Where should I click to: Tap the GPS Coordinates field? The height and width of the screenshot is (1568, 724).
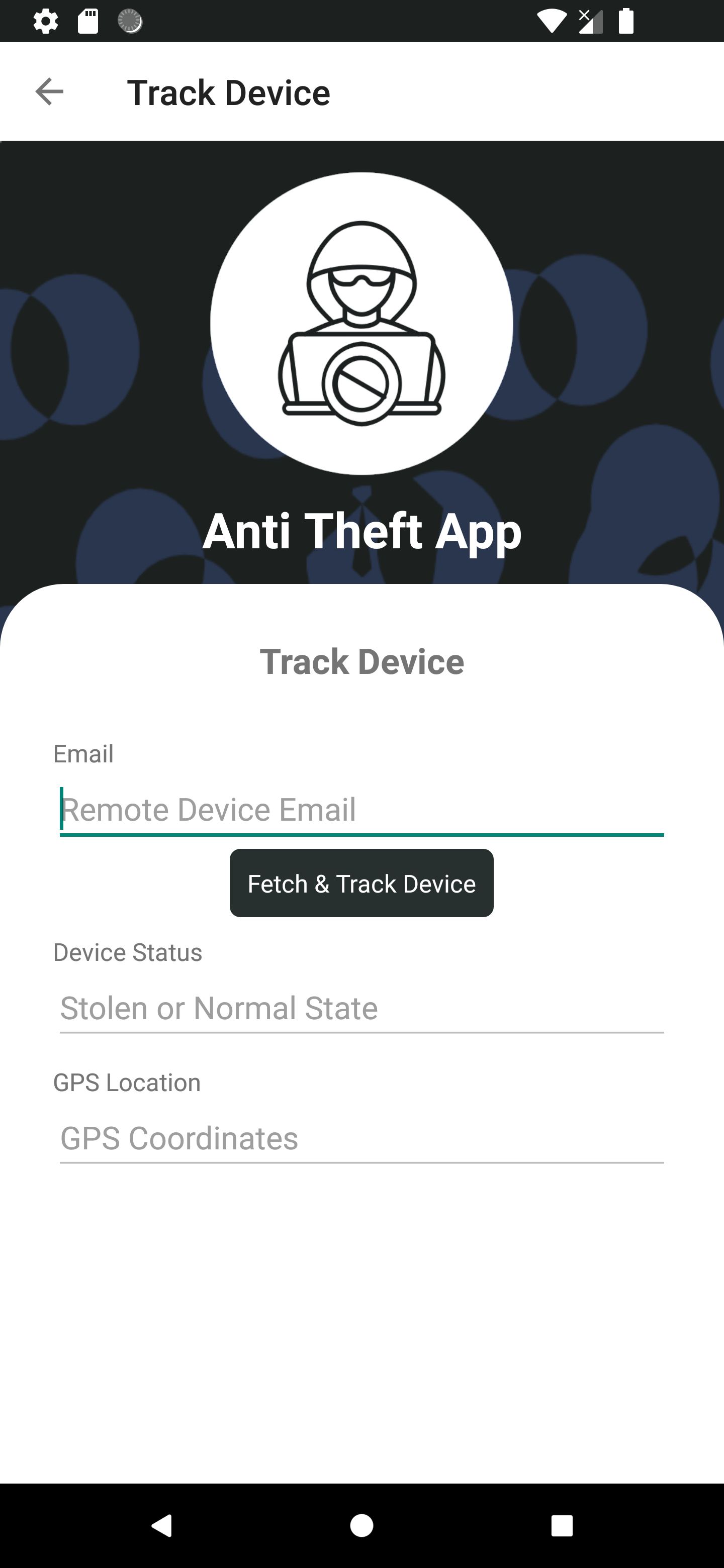tap(361, 1138)
